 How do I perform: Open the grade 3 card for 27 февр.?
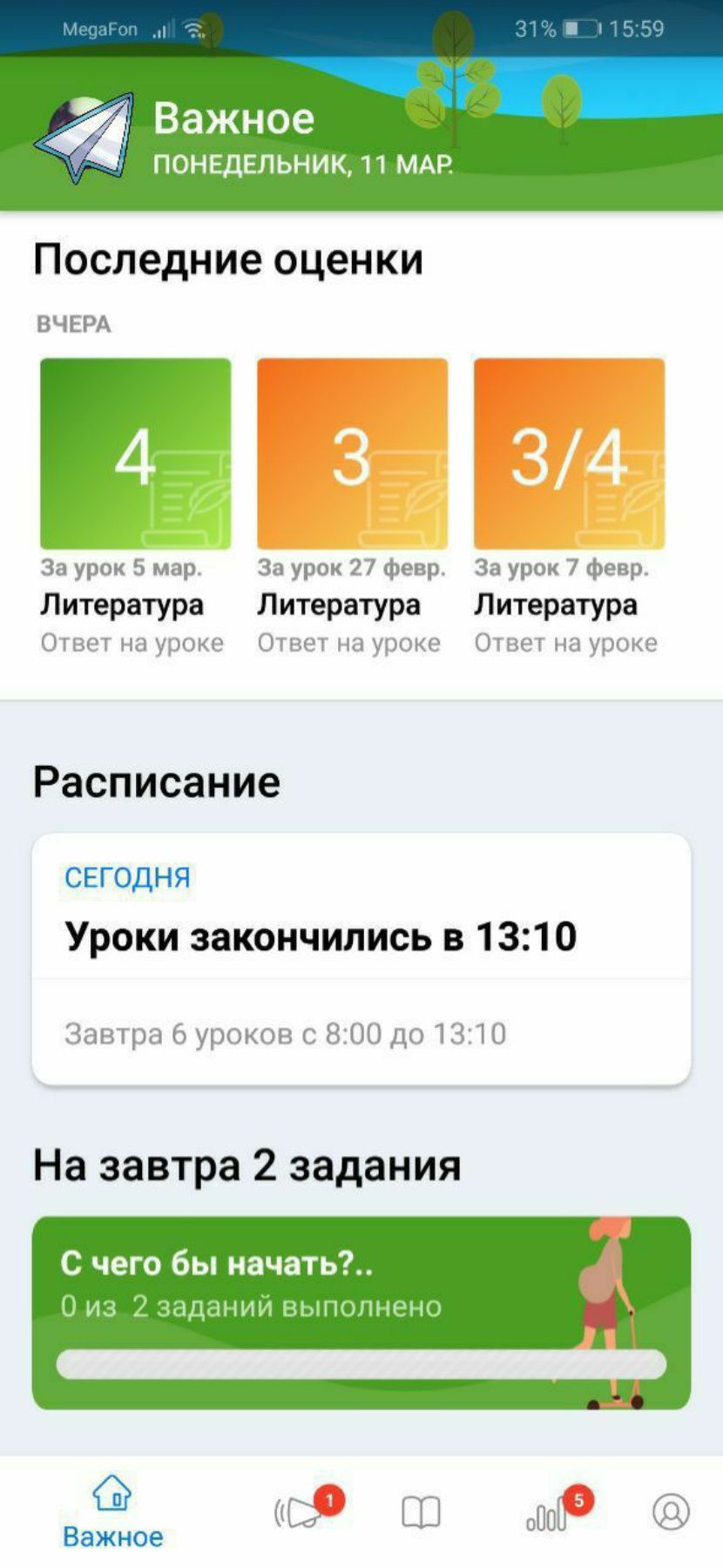pyautogui.click(x=352, y=454)
